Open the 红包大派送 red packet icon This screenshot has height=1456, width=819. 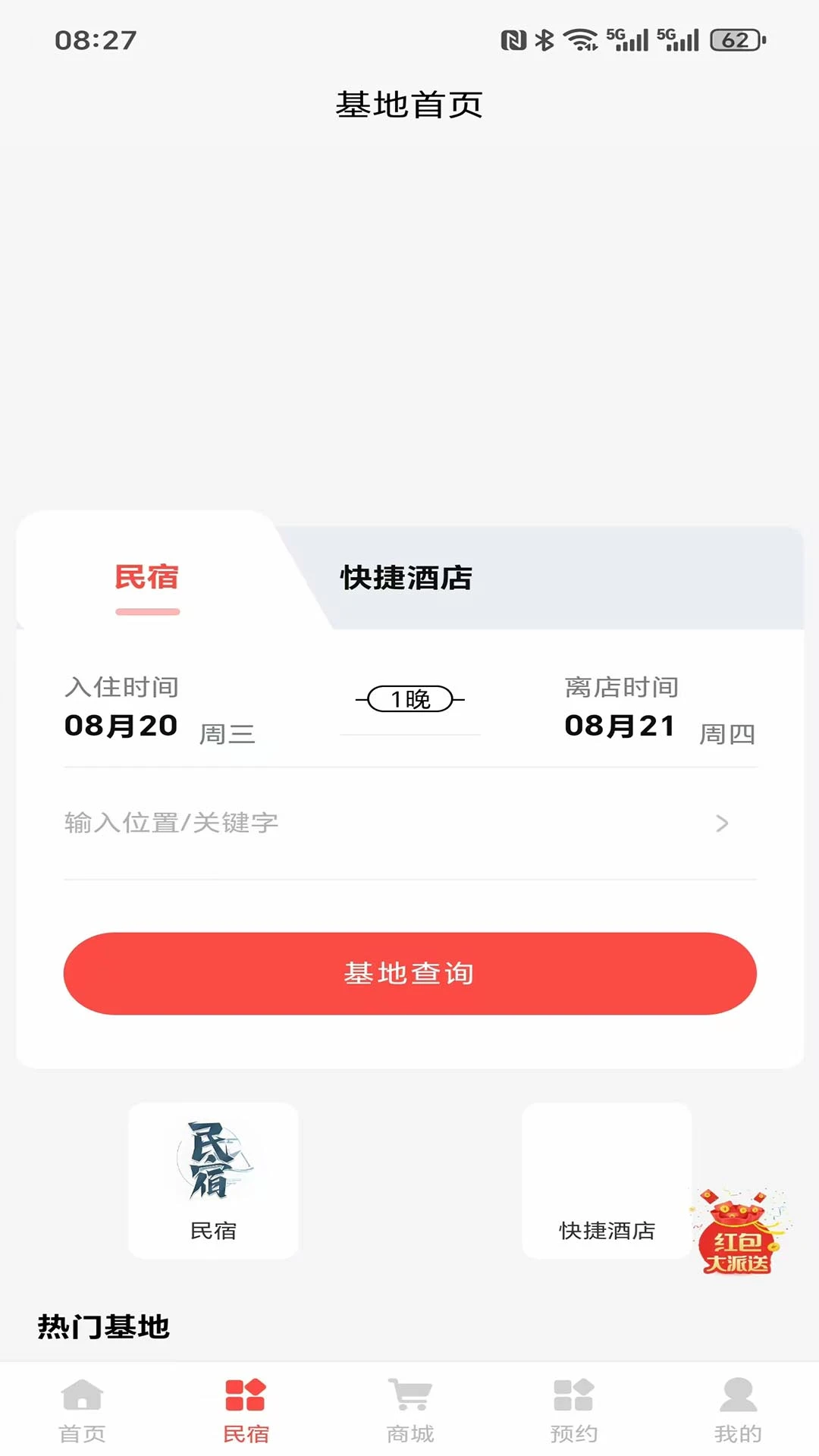point(739,1221)
